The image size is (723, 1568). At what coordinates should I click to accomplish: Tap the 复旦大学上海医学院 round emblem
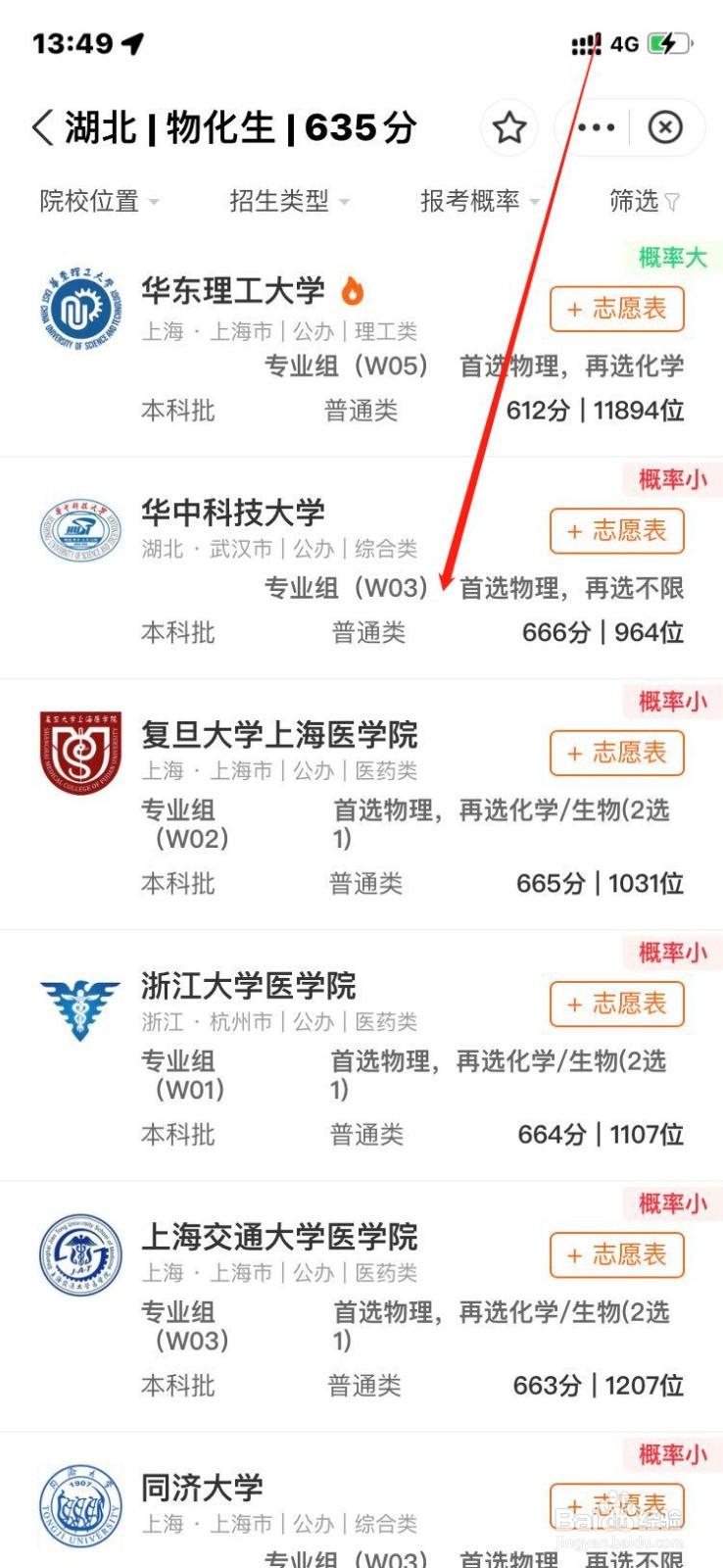(79, 750)
